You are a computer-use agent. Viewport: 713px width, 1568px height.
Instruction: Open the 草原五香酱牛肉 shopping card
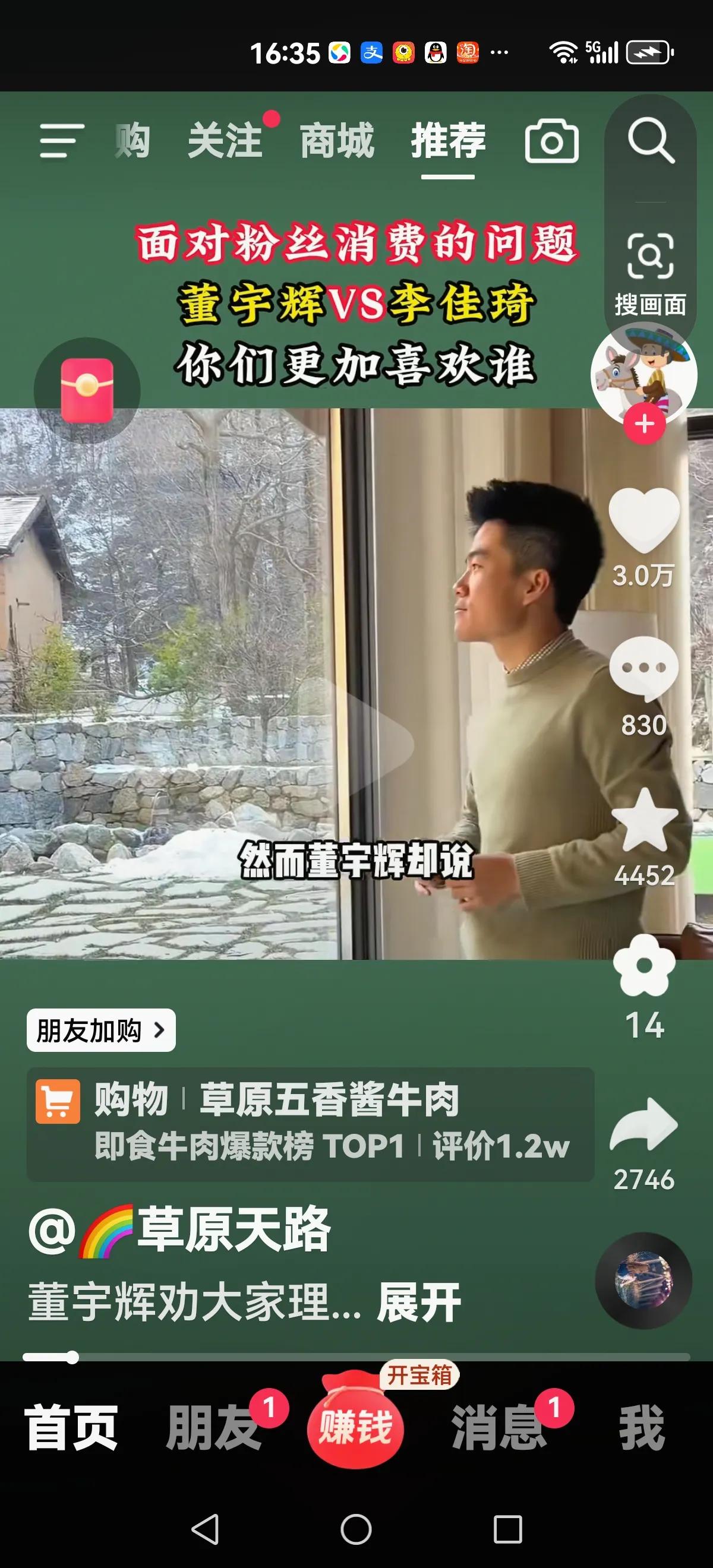pos(310,1124)
